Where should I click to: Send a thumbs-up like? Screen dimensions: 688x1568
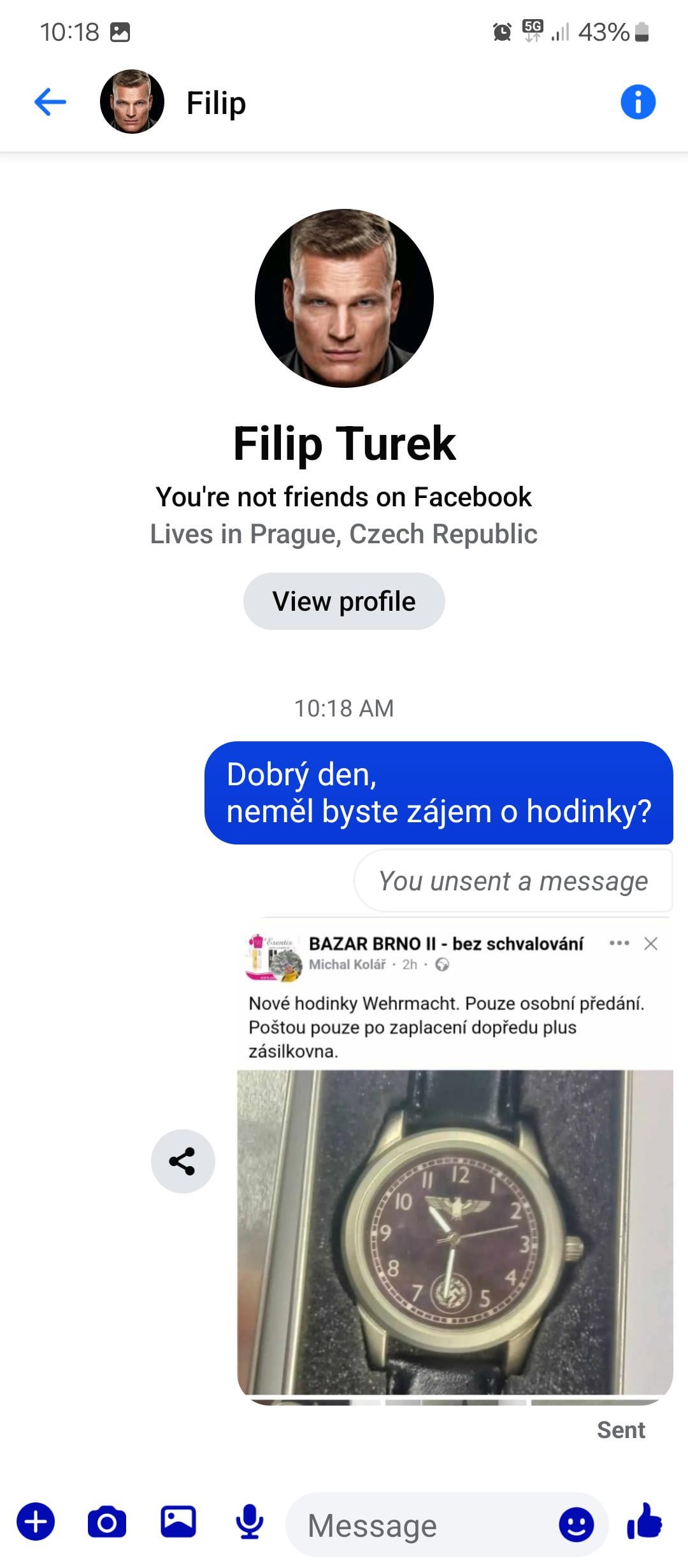(x=645, y=1521)
